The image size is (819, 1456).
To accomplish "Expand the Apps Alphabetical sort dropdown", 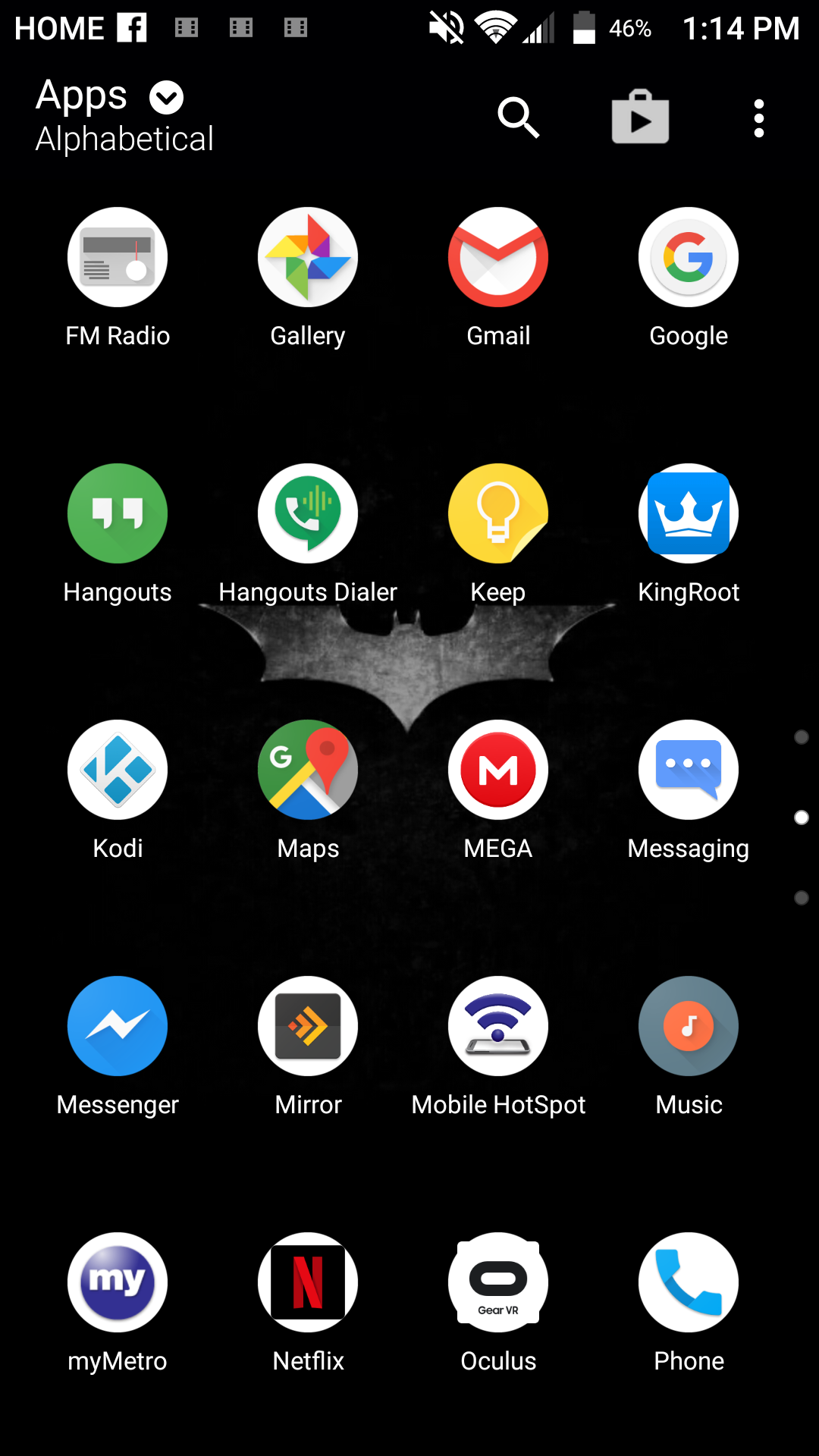I will 166,98.
